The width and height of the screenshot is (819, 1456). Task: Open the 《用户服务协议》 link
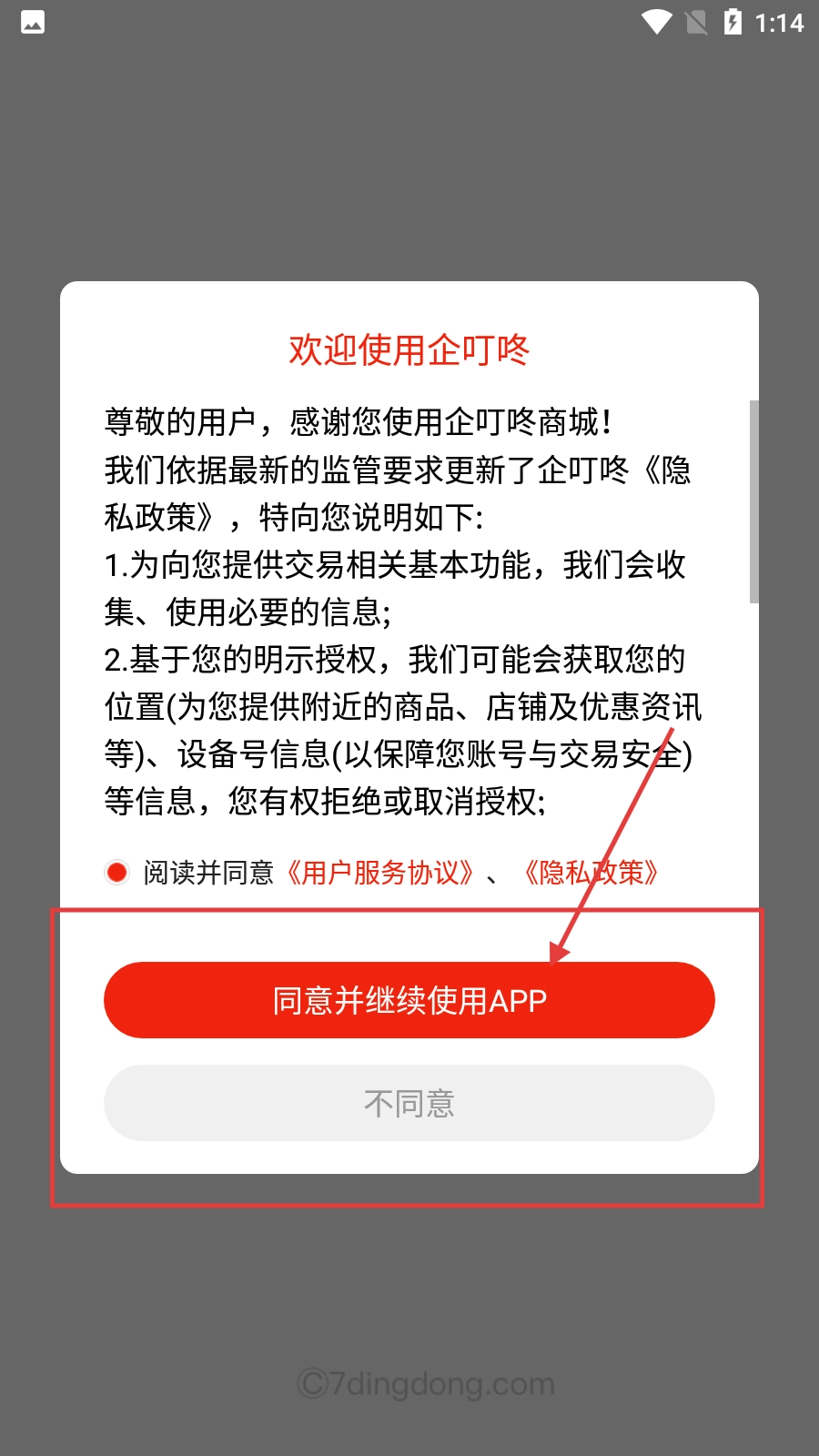coord(379,873)
